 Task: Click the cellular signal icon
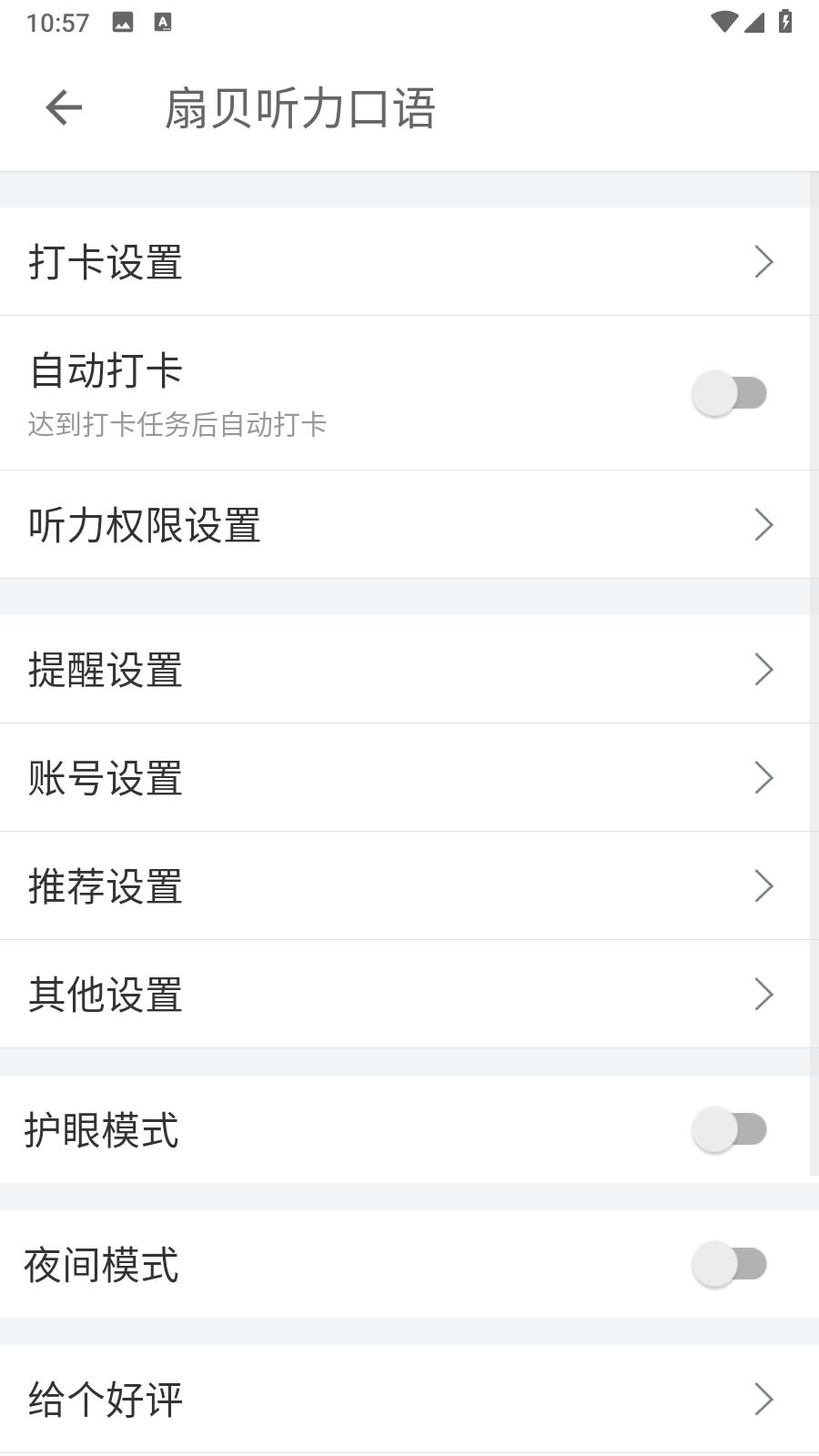755,21
